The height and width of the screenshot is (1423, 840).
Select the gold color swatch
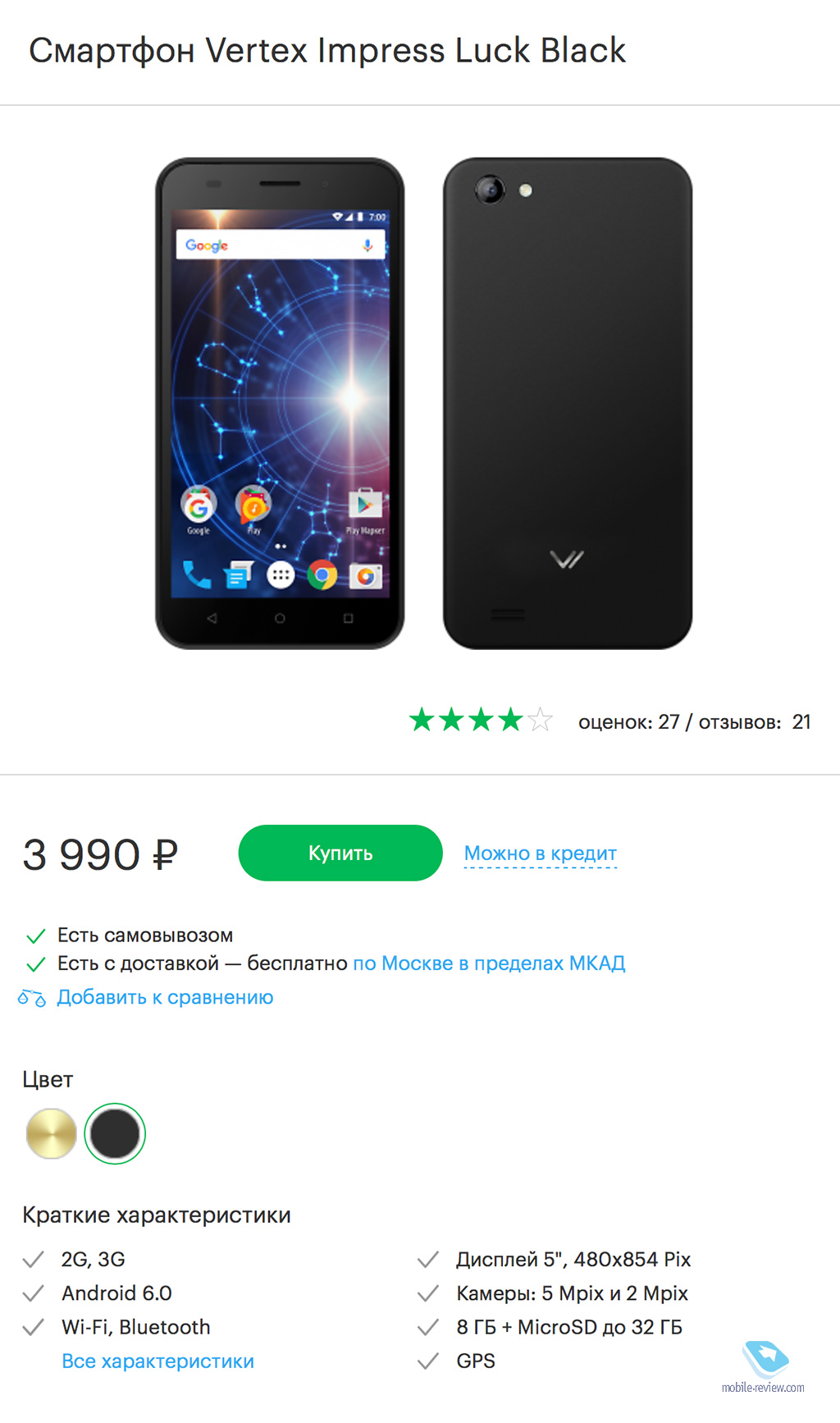[52, 1133]
